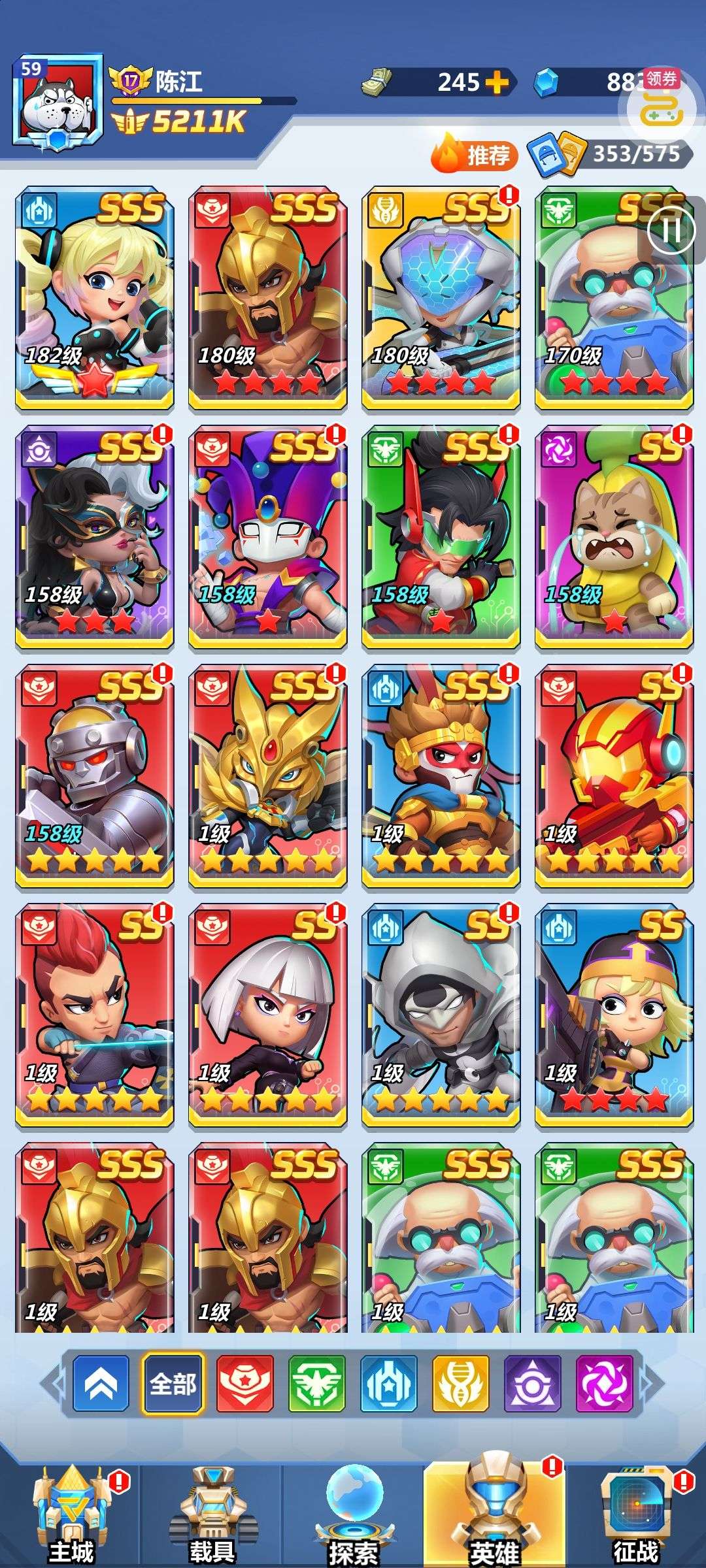Filter heroes by the green faction icon
The width and height of the screenshot is (706, 1568).
click(x=317, y=1383)
